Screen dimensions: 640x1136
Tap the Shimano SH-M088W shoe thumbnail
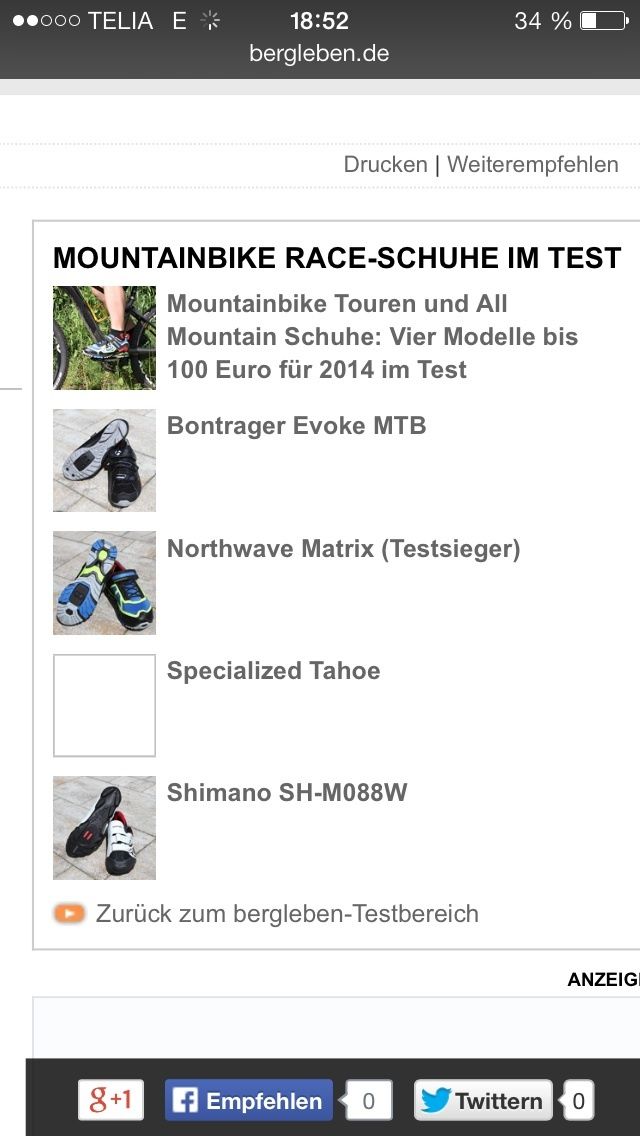104,828
